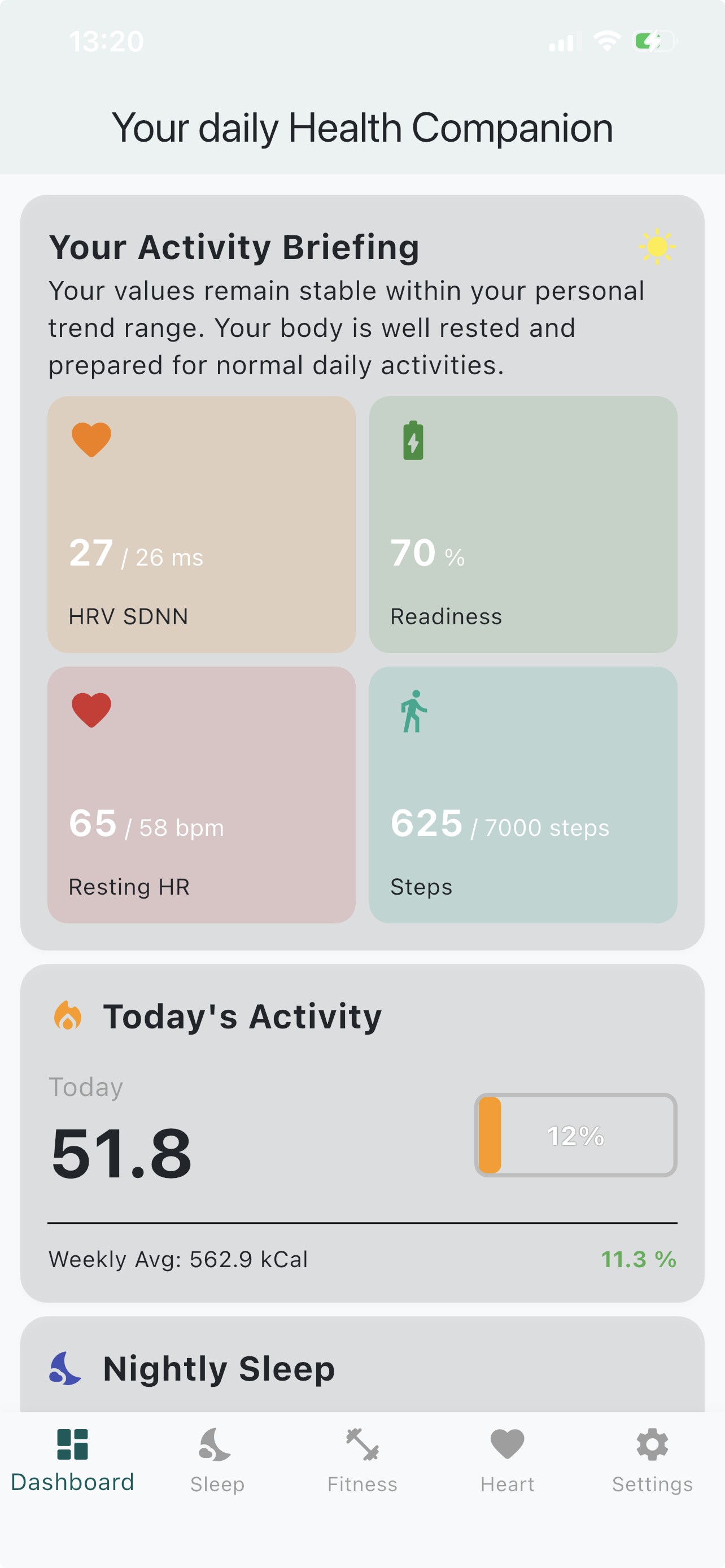Click the 12% activity progress bar
This screenshot has width=725, height=1568.
click(575, 1135)
